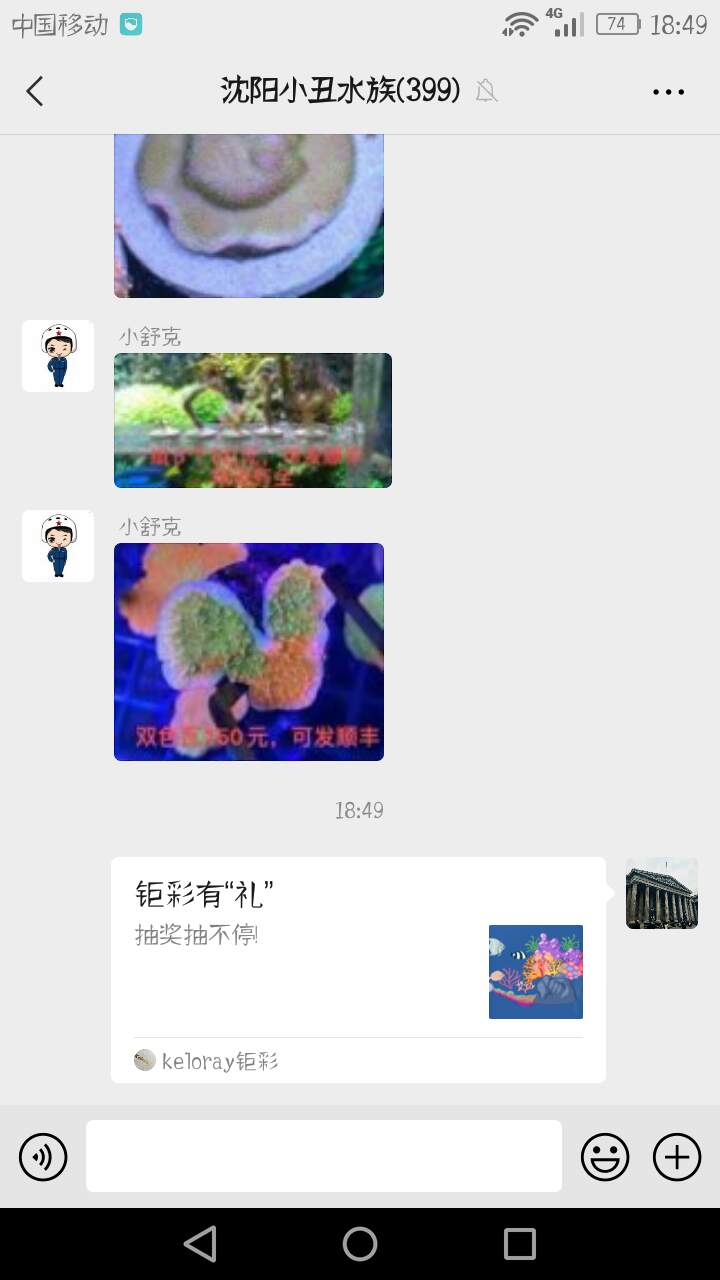The width and height of the screenshot is (720, 1280).
Task: Tap the system home button
Action: 360,1244
